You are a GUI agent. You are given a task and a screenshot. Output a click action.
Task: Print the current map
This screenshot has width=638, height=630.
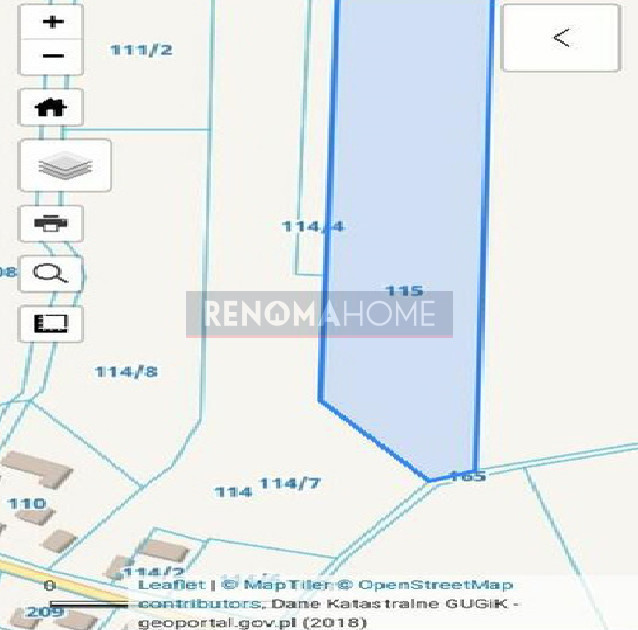pyautogui.click(x=51, y=224)
